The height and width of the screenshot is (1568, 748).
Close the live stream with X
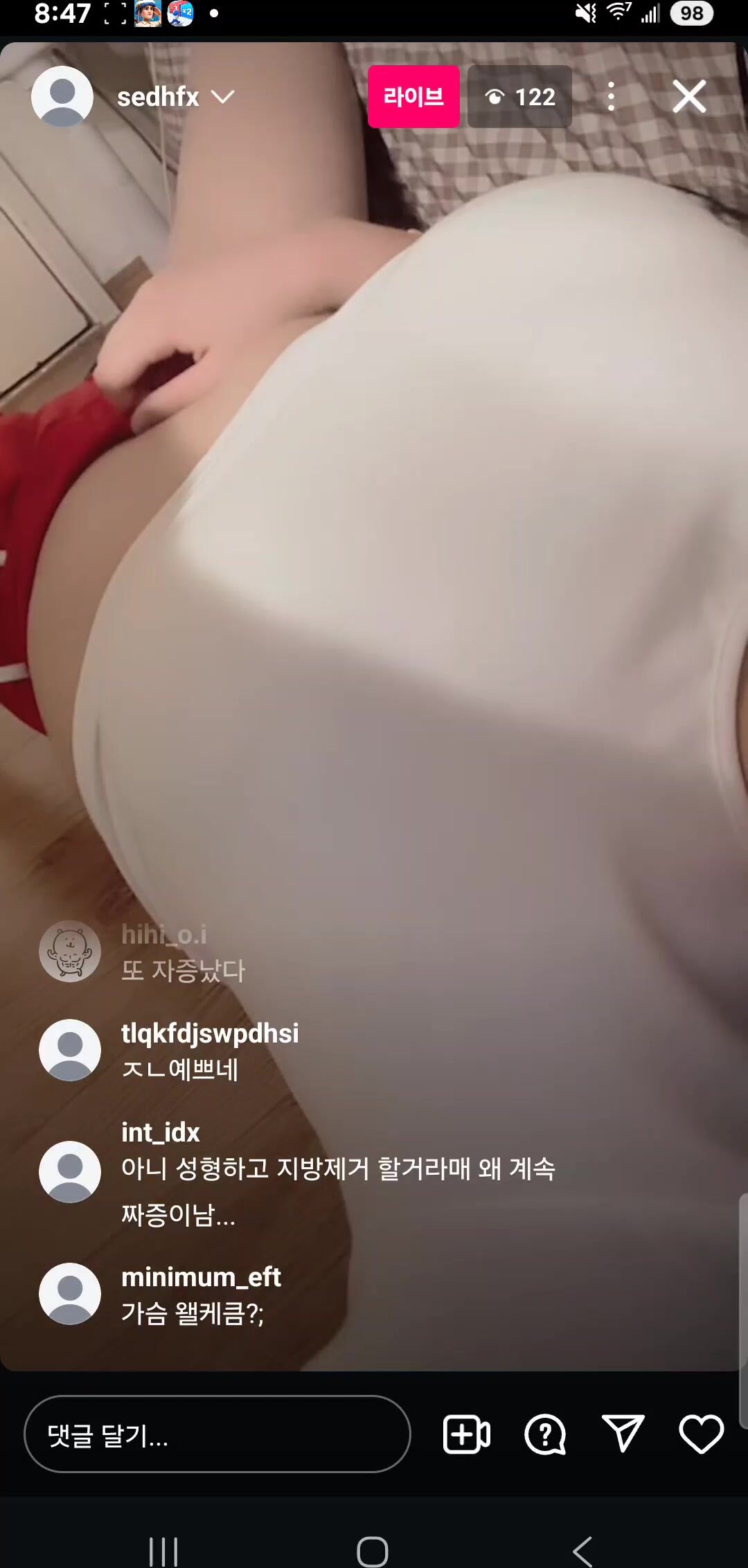tap(689, 96)
